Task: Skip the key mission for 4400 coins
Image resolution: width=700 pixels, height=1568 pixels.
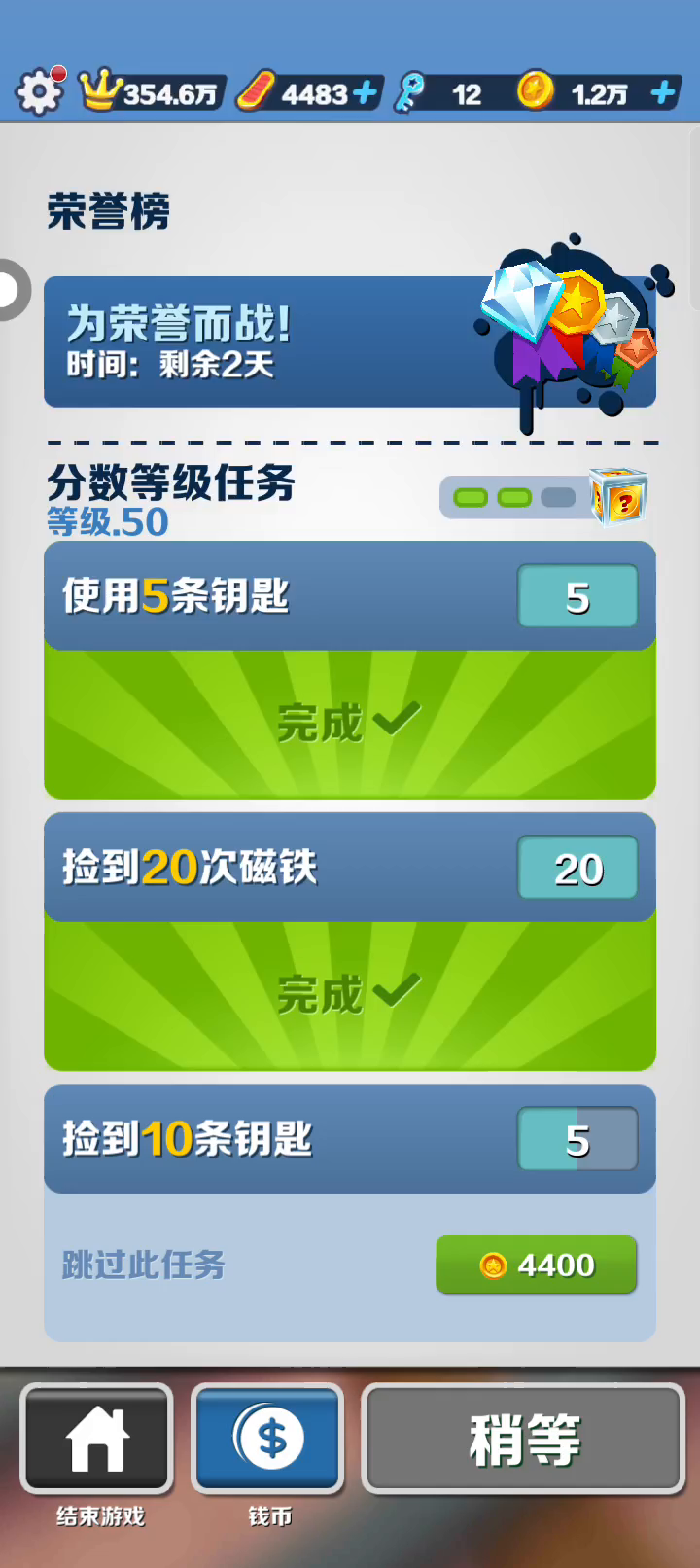Action: 536,1265
